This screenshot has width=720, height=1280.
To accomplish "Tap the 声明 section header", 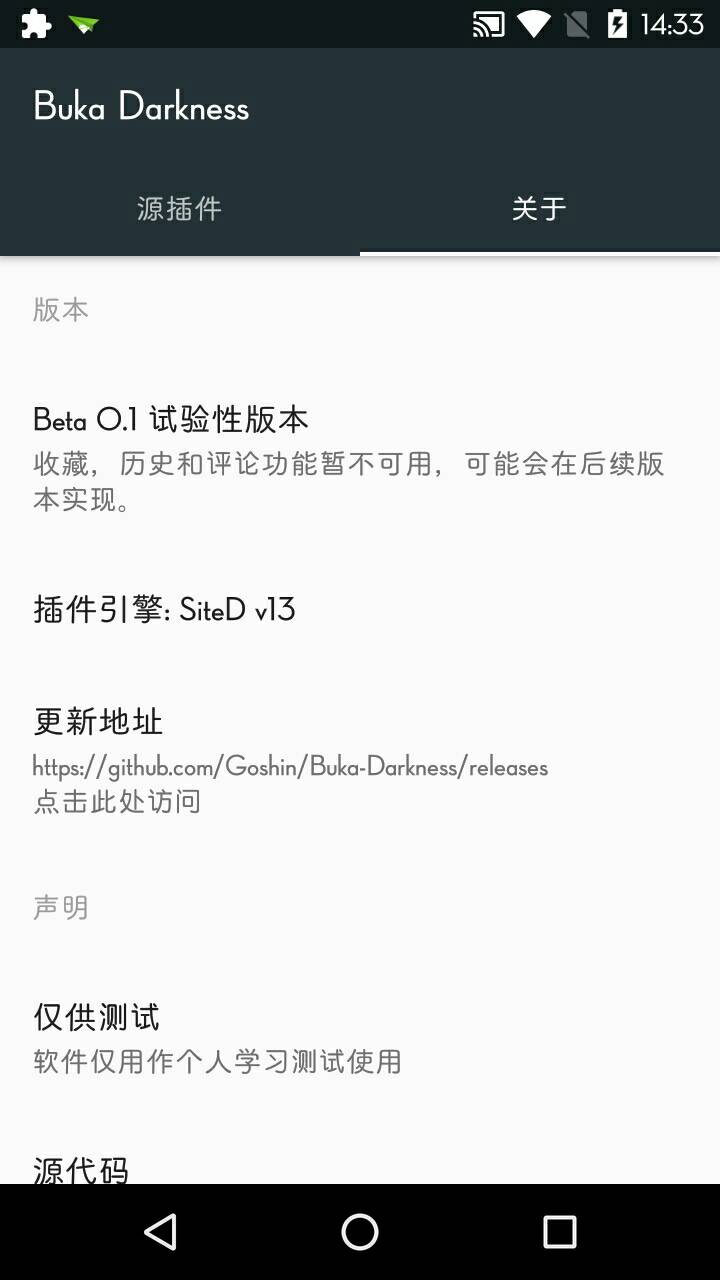I will coord(62,906).
